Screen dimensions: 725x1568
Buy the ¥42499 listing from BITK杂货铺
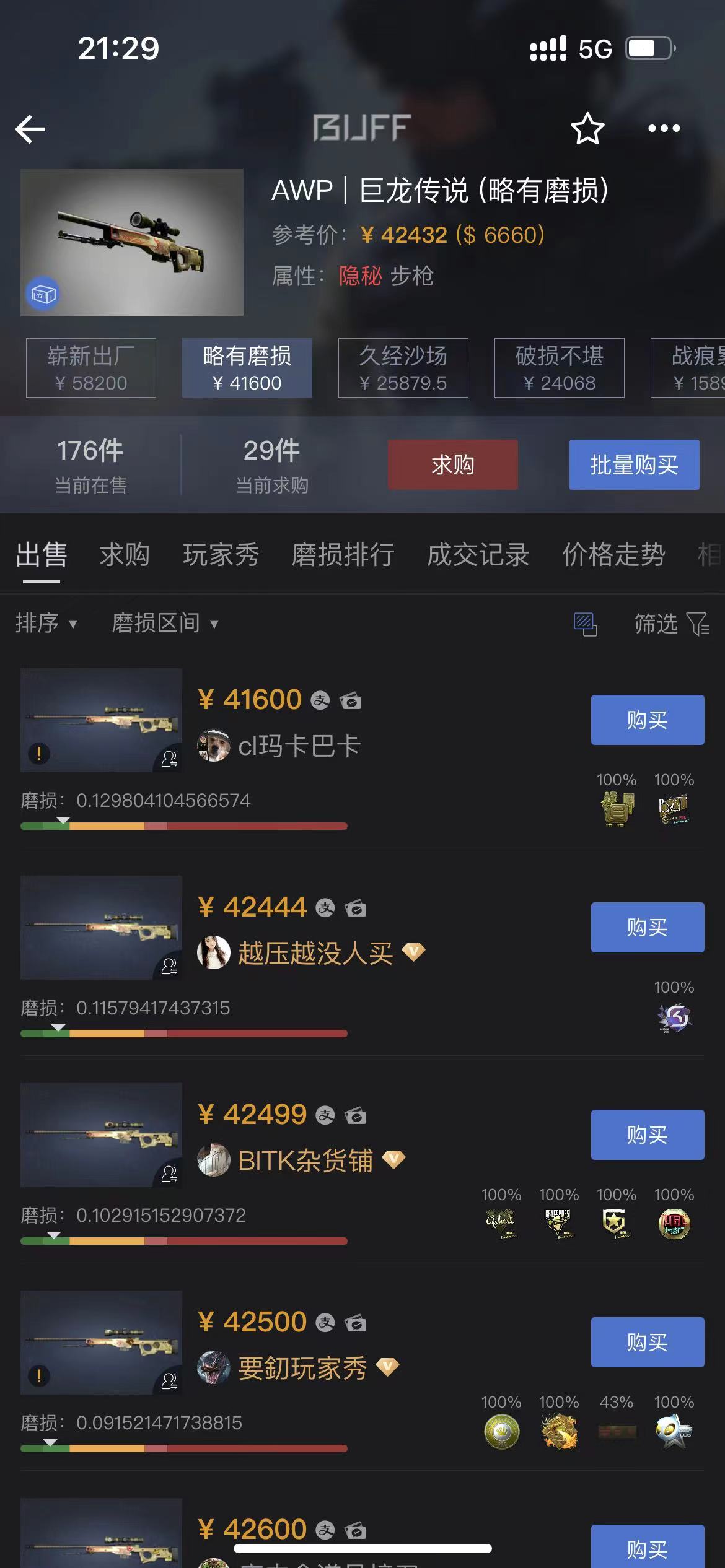click(x=647, y=1135)
